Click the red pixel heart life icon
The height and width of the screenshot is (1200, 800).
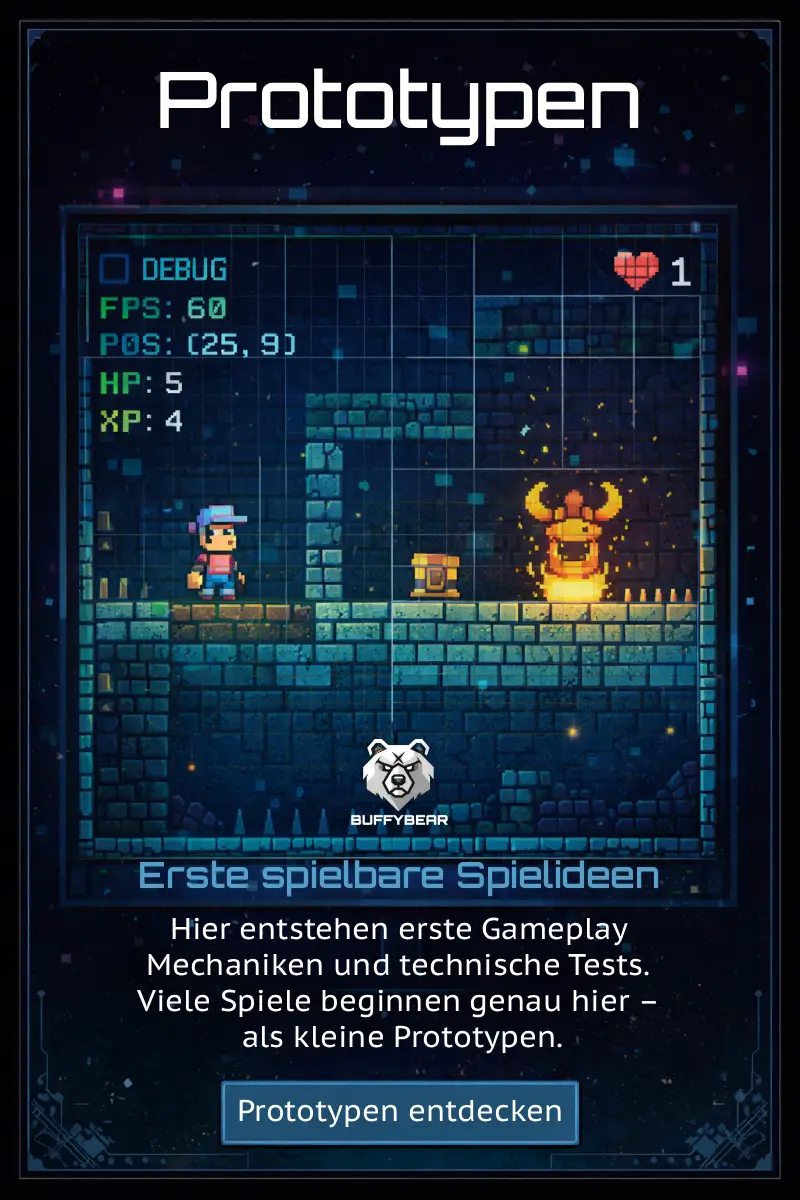click(x=635, y=268)
